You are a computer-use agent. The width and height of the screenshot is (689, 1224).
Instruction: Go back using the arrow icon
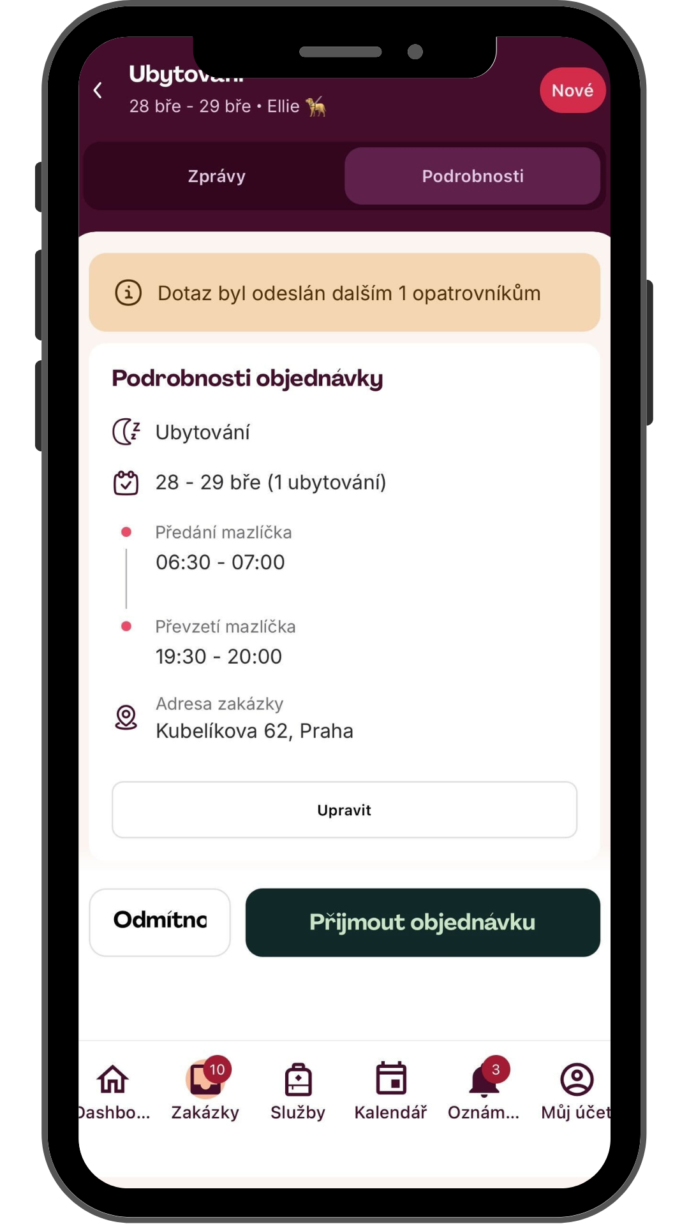click(98, 91)
